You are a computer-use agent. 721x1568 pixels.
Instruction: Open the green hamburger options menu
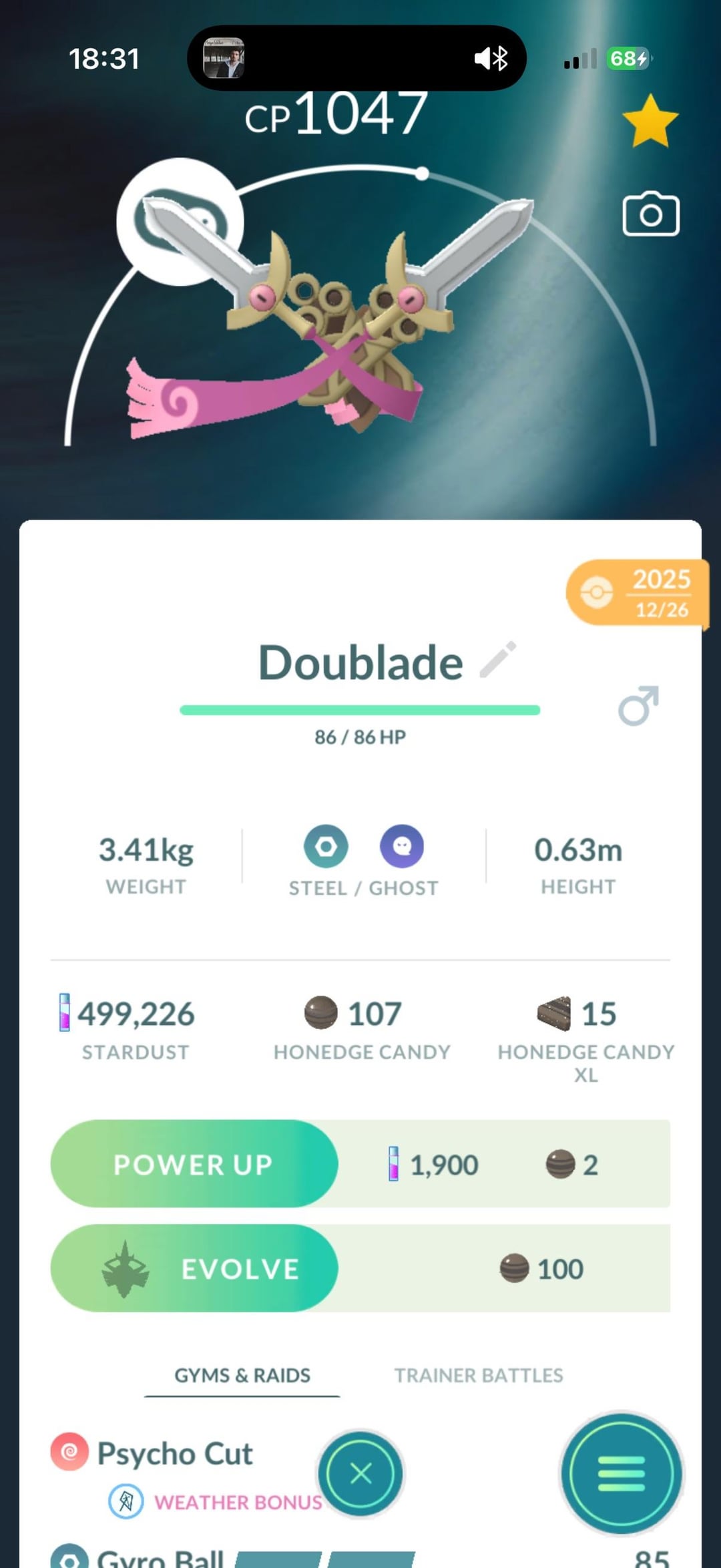pyautogui.click(x=622, y=1473)
